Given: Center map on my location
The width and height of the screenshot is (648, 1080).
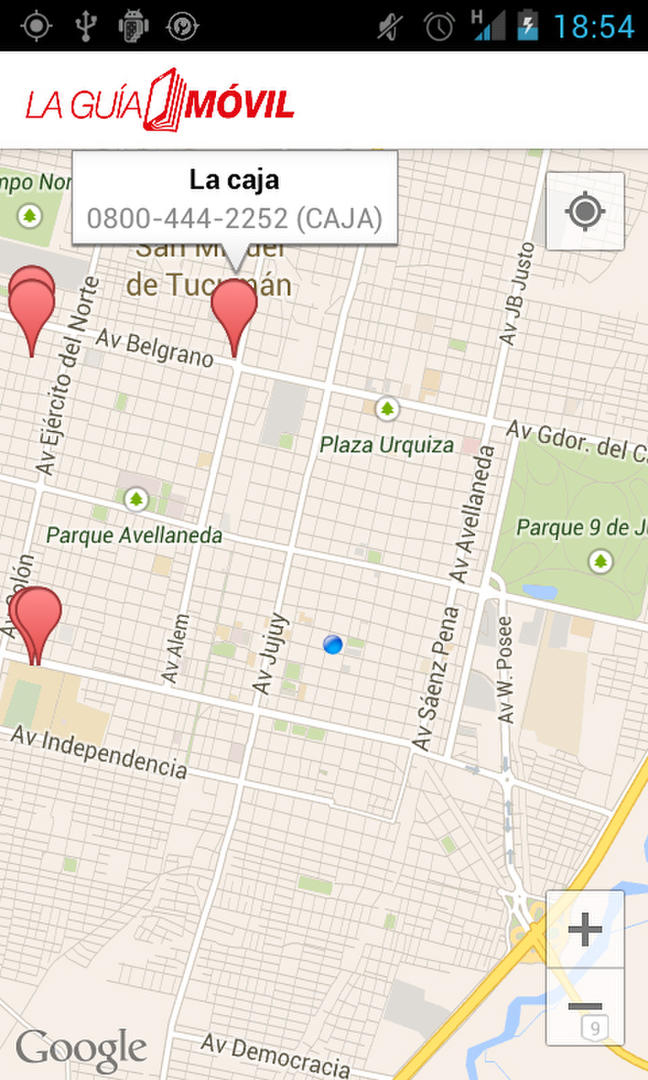Looking at the screenshot, I should (585, 211).
